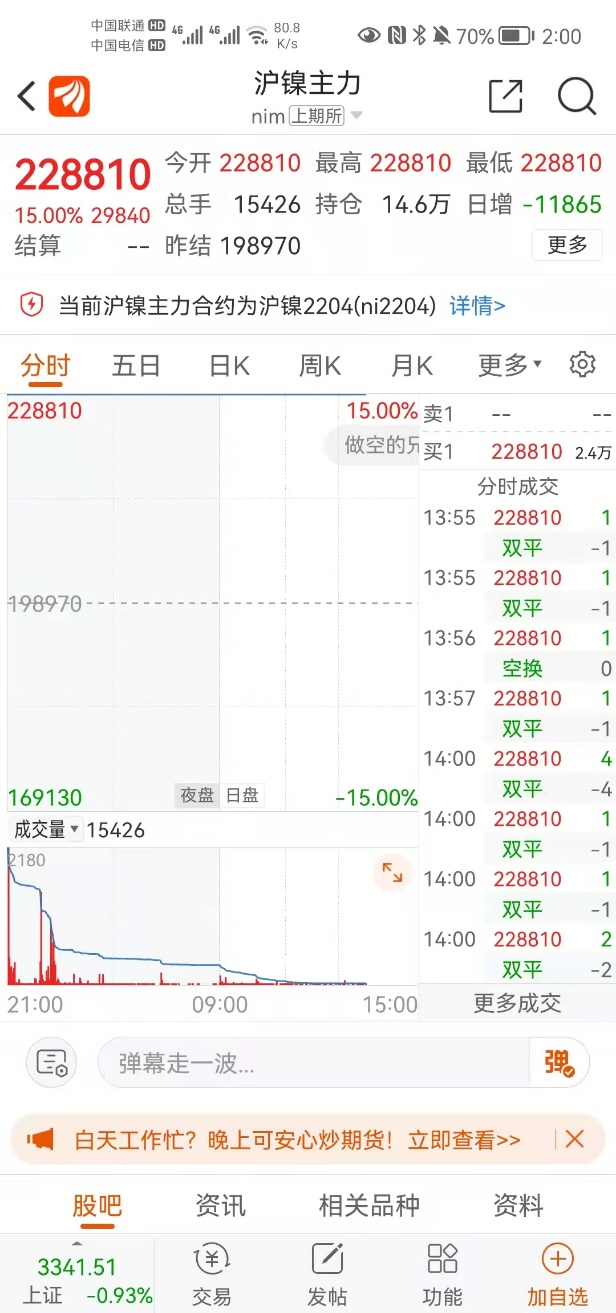Switch to the 日K chart tab
616x1313 pixels.
(229, 366)
